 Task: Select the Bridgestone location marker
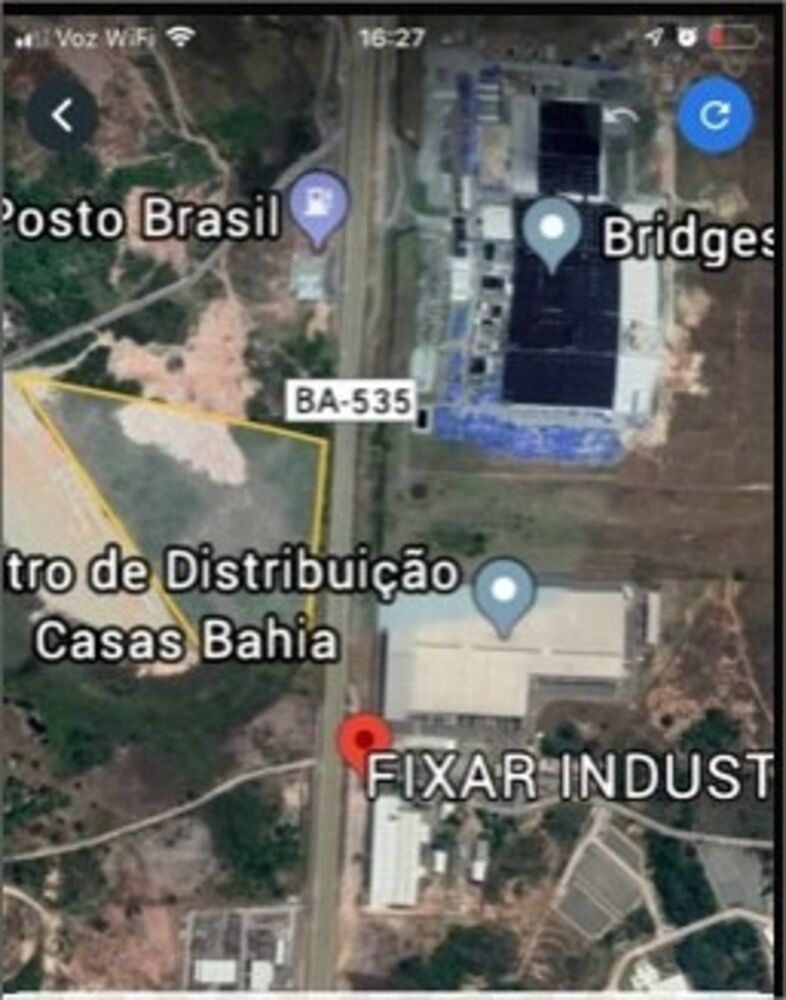point(551,228)
